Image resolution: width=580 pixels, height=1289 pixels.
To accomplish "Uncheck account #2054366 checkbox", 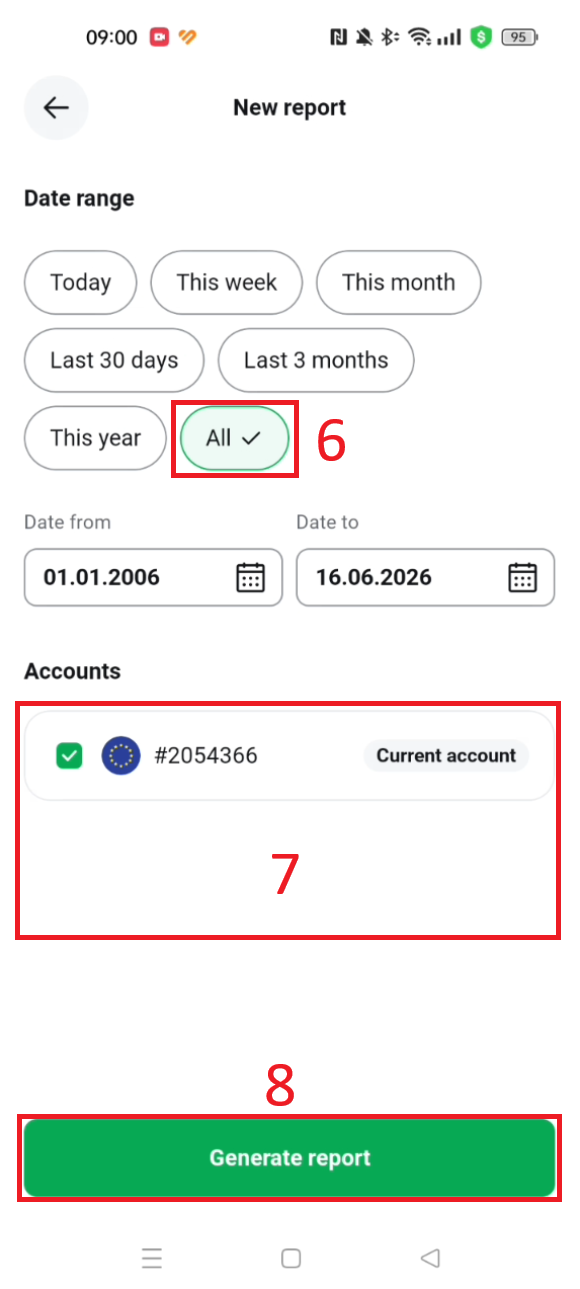I will click(x=69, y=756).
